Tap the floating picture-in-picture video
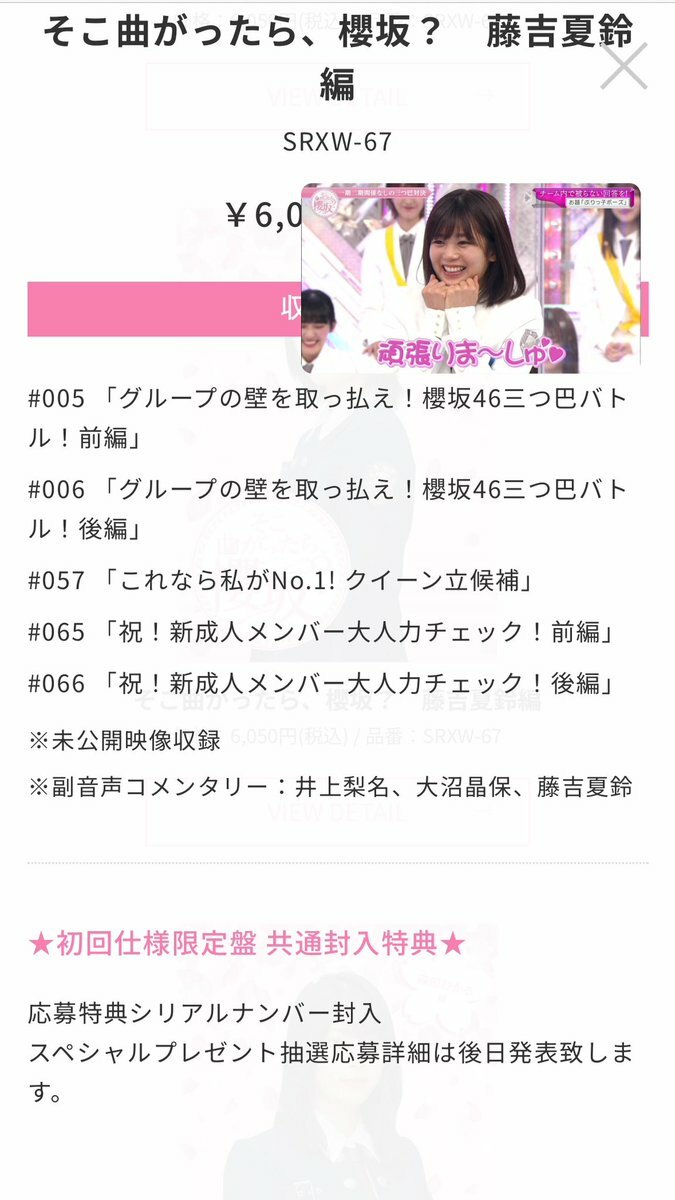 [470, 278]
